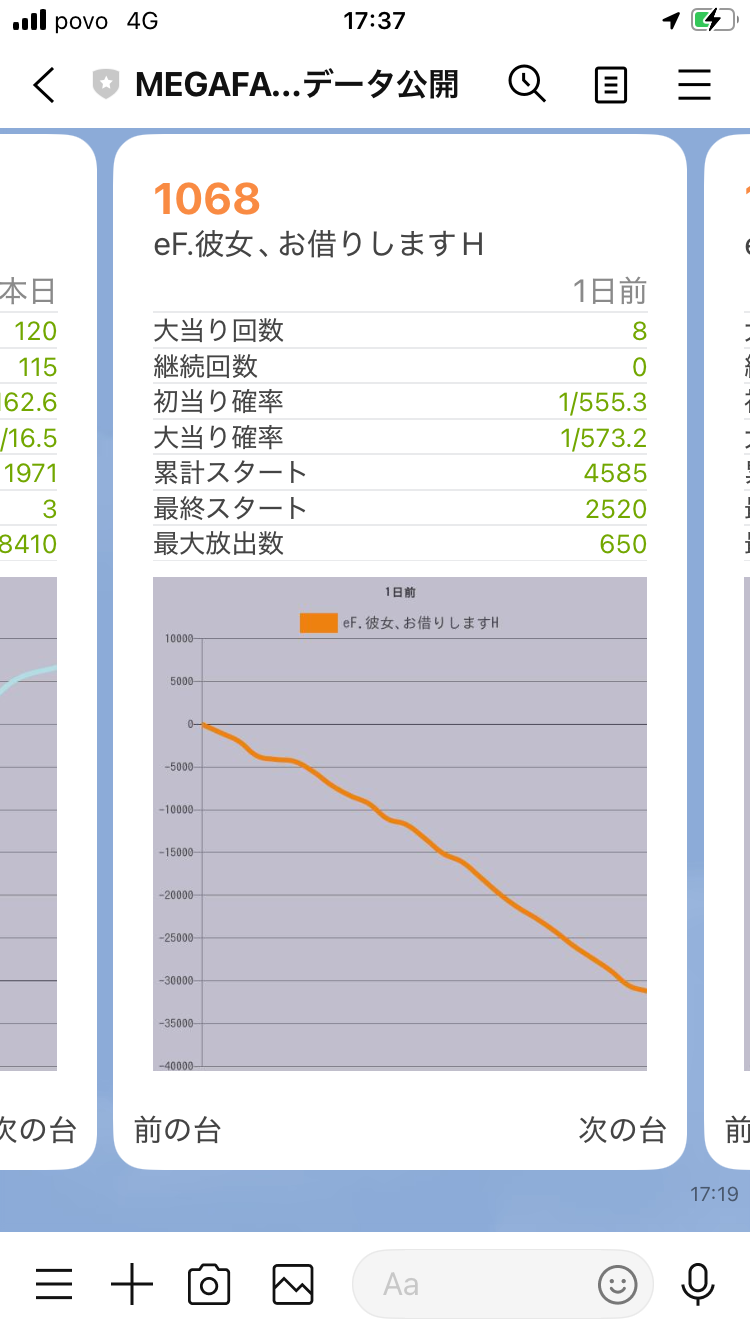The image size is (750, 1334).
Task: Open search in this chat
Action: click(527, 84)
